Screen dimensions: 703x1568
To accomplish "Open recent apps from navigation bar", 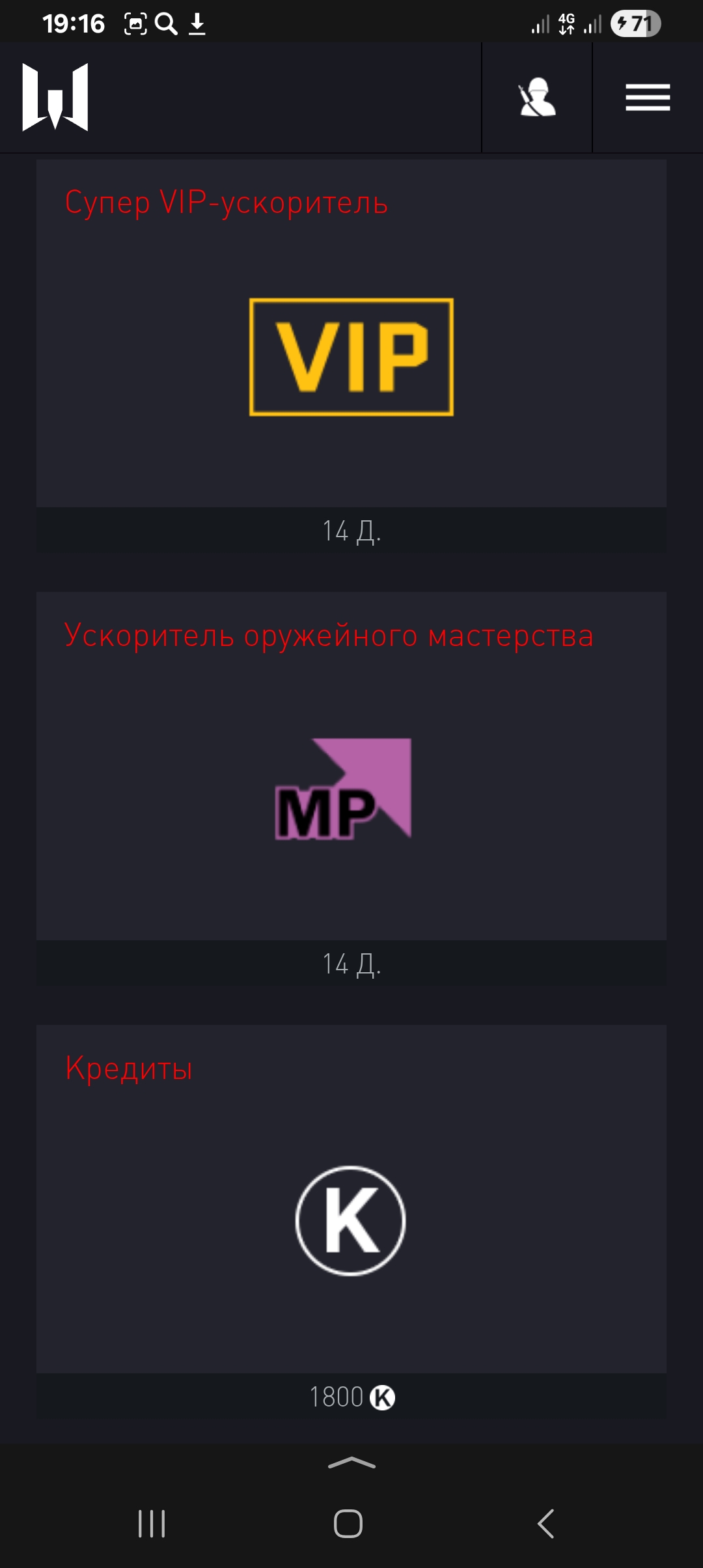I will click(152, 1524).
